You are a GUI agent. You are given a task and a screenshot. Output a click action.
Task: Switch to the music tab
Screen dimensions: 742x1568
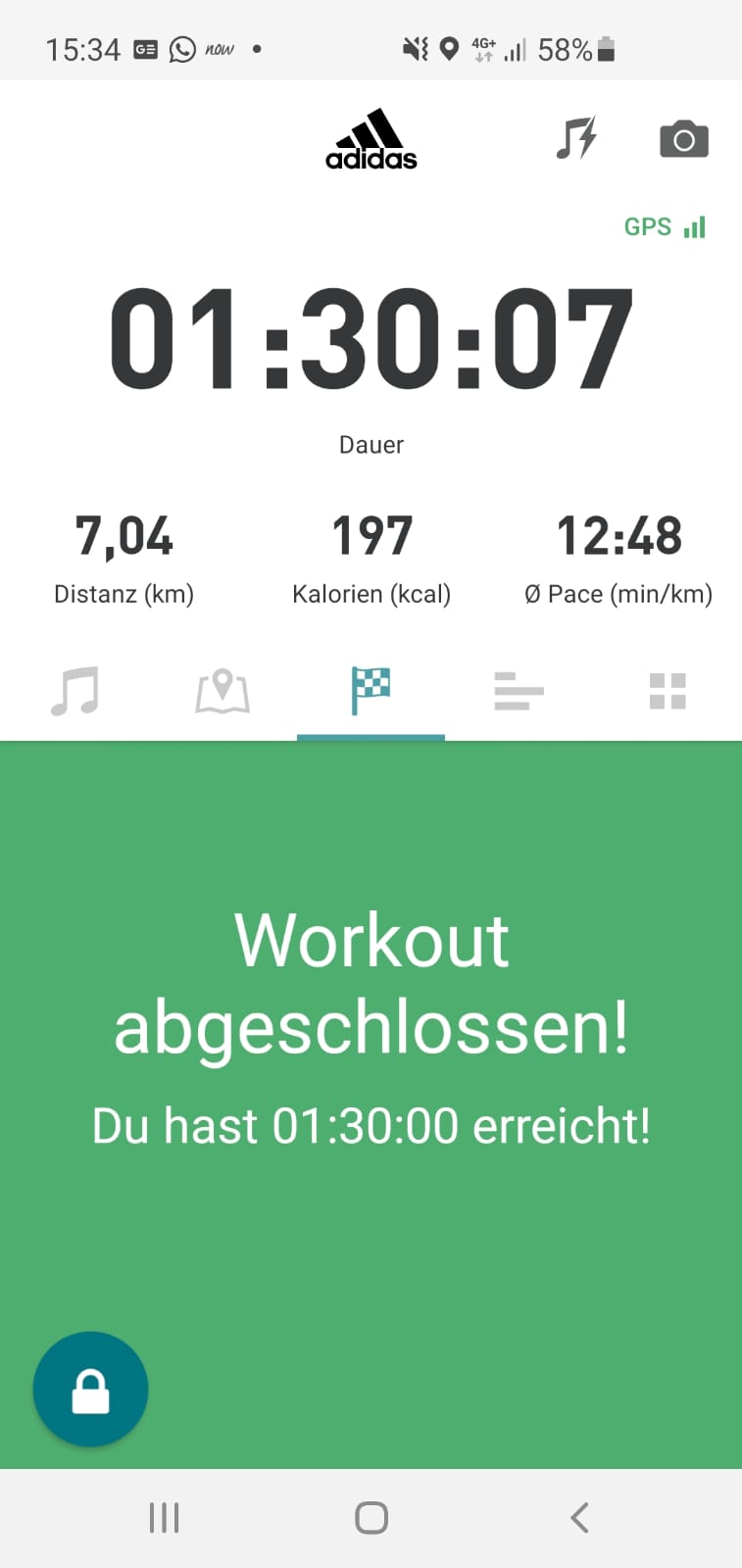coord(74,691)
